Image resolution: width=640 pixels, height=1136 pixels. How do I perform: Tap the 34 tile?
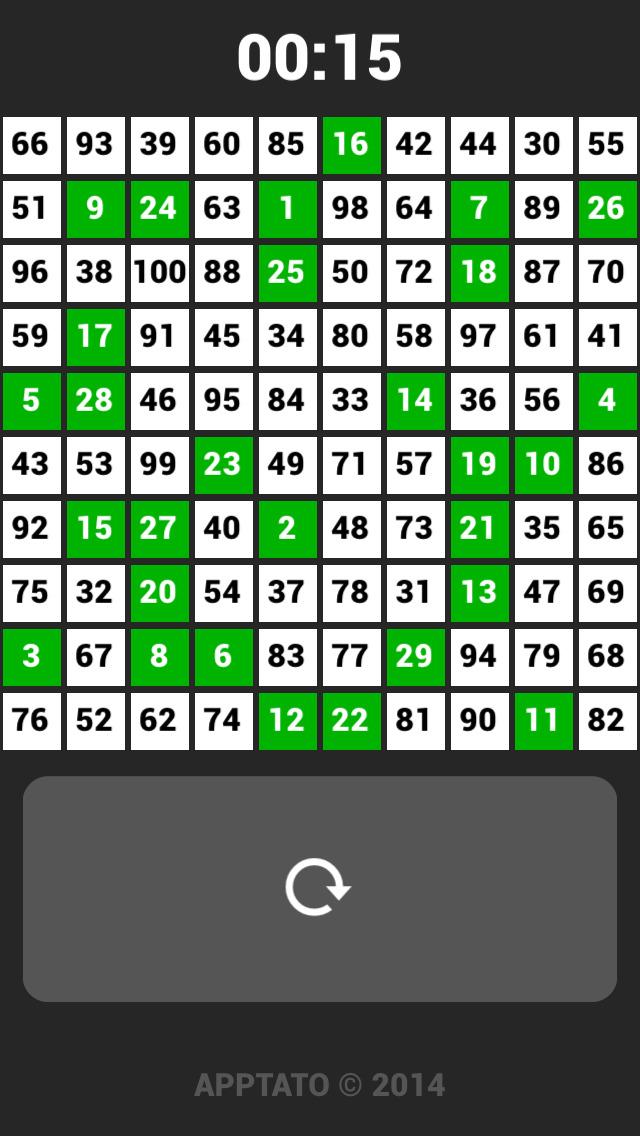coord(286,336)
